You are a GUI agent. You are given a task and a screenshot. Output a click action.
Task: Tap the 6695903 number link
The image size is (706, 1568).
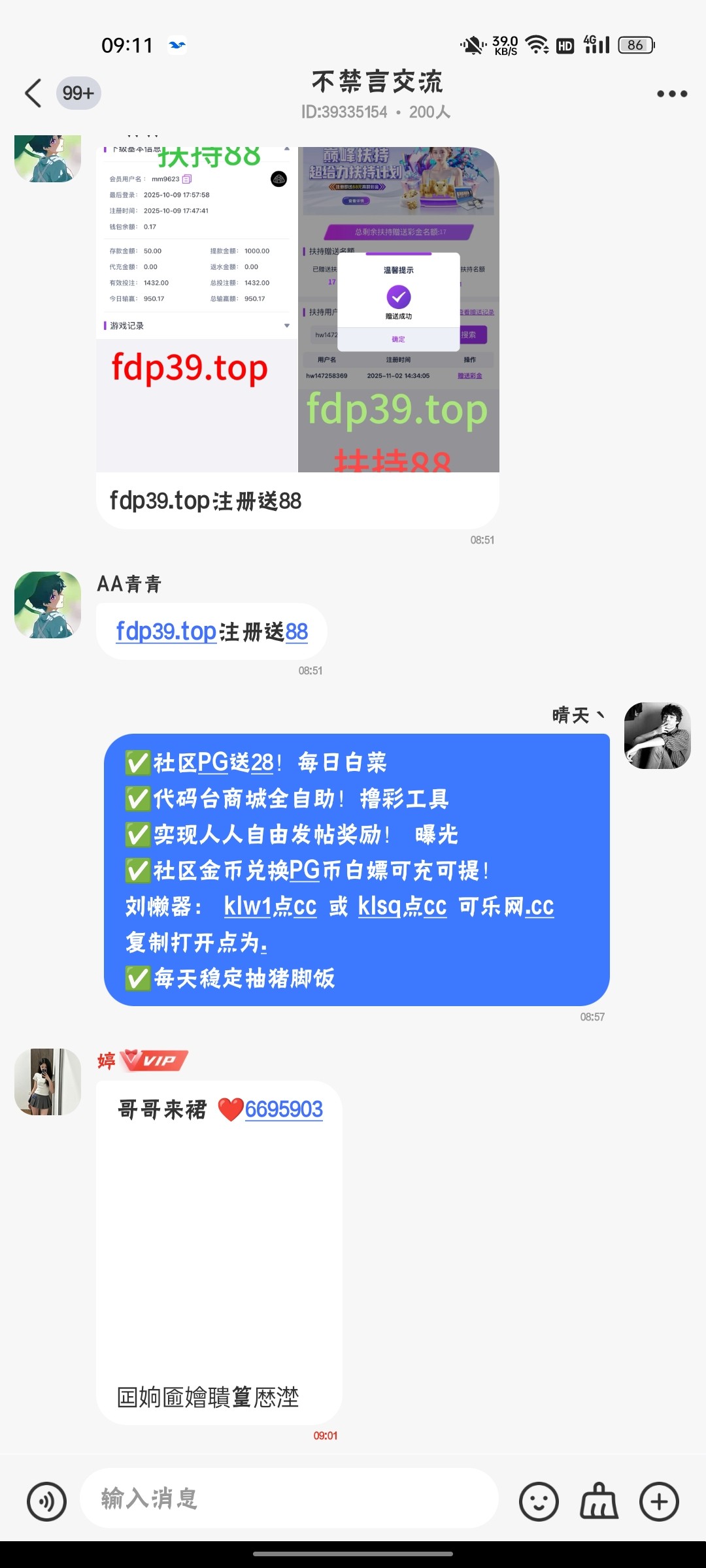[284, 1109]
